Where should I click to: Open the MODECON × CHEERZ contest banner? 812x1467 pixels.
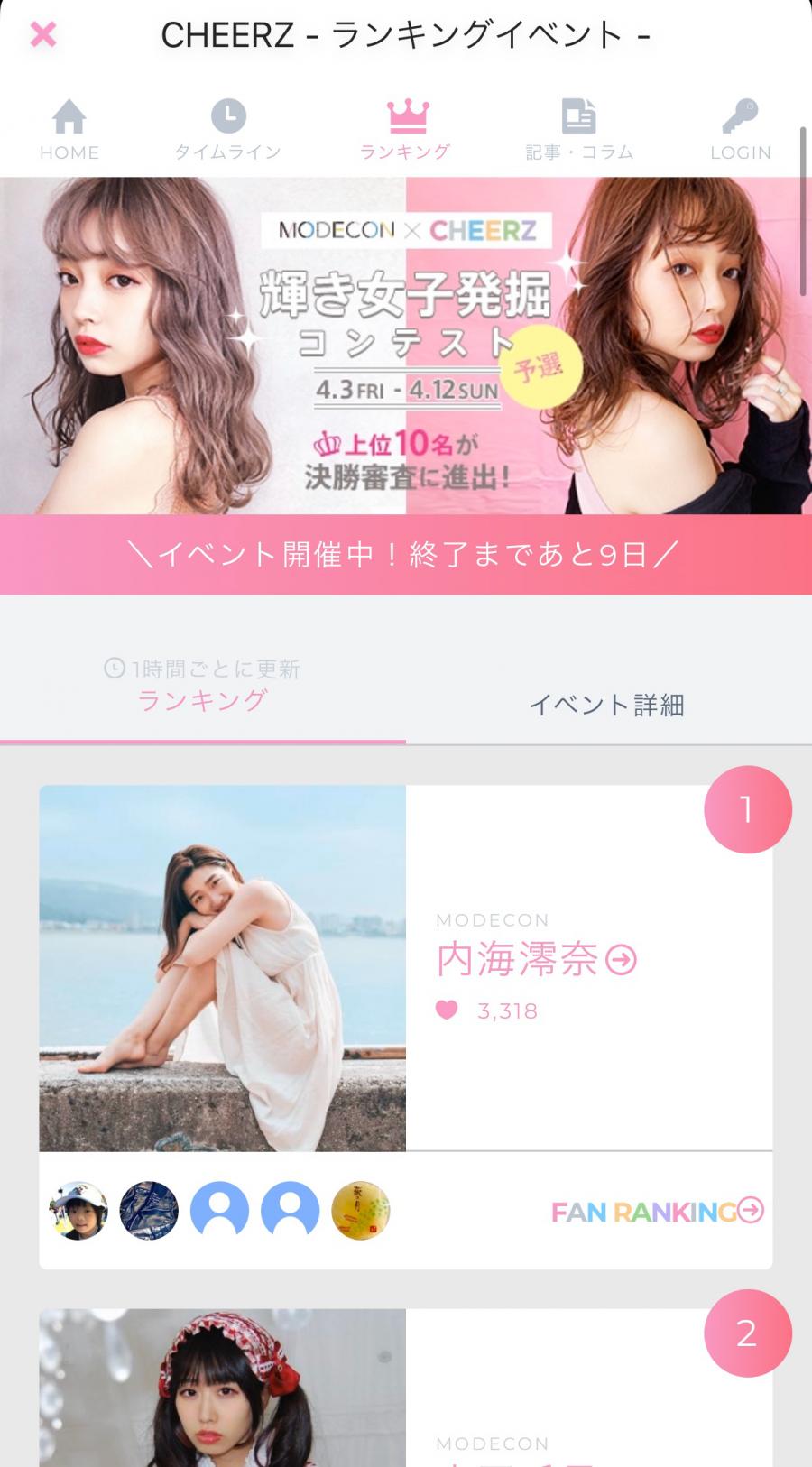click(406, 346)
